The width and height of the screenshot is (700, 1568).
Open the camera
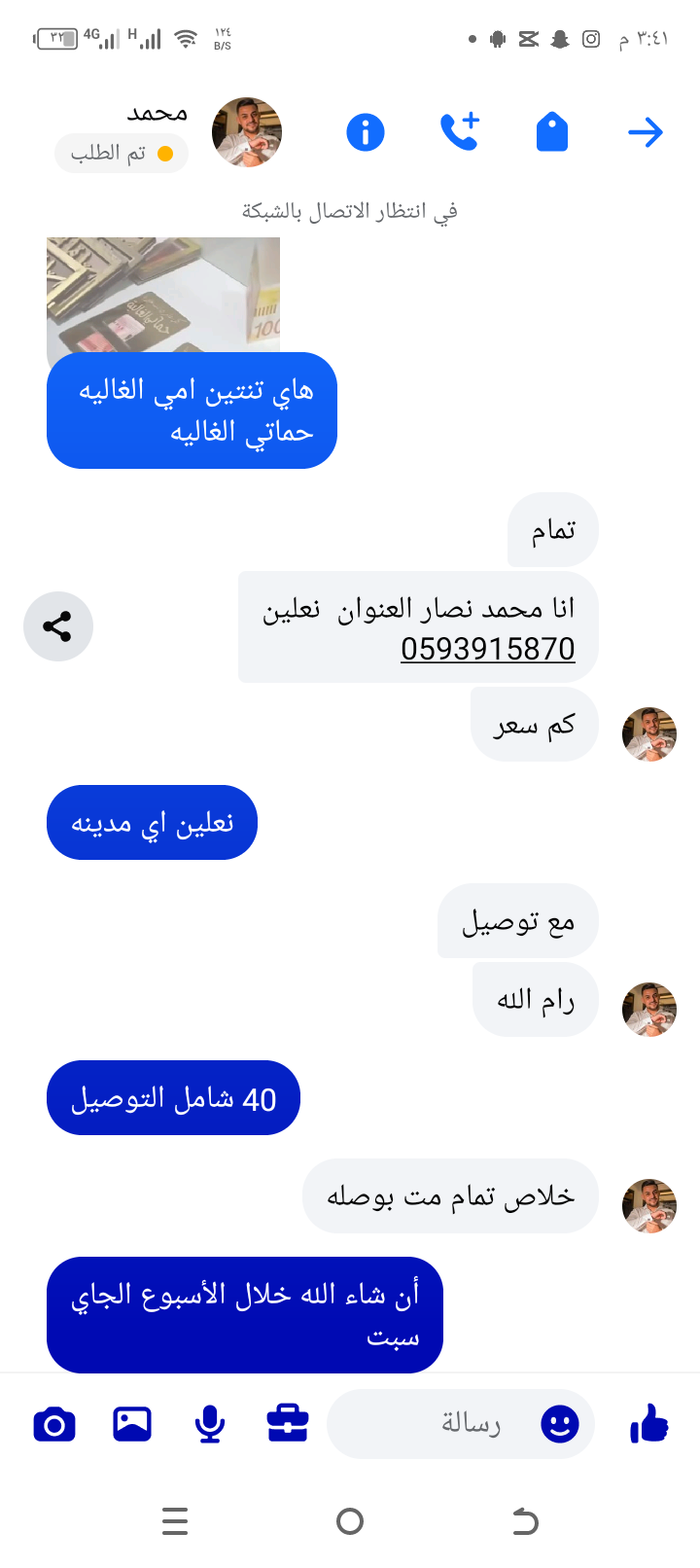(x=54, y=1425)
